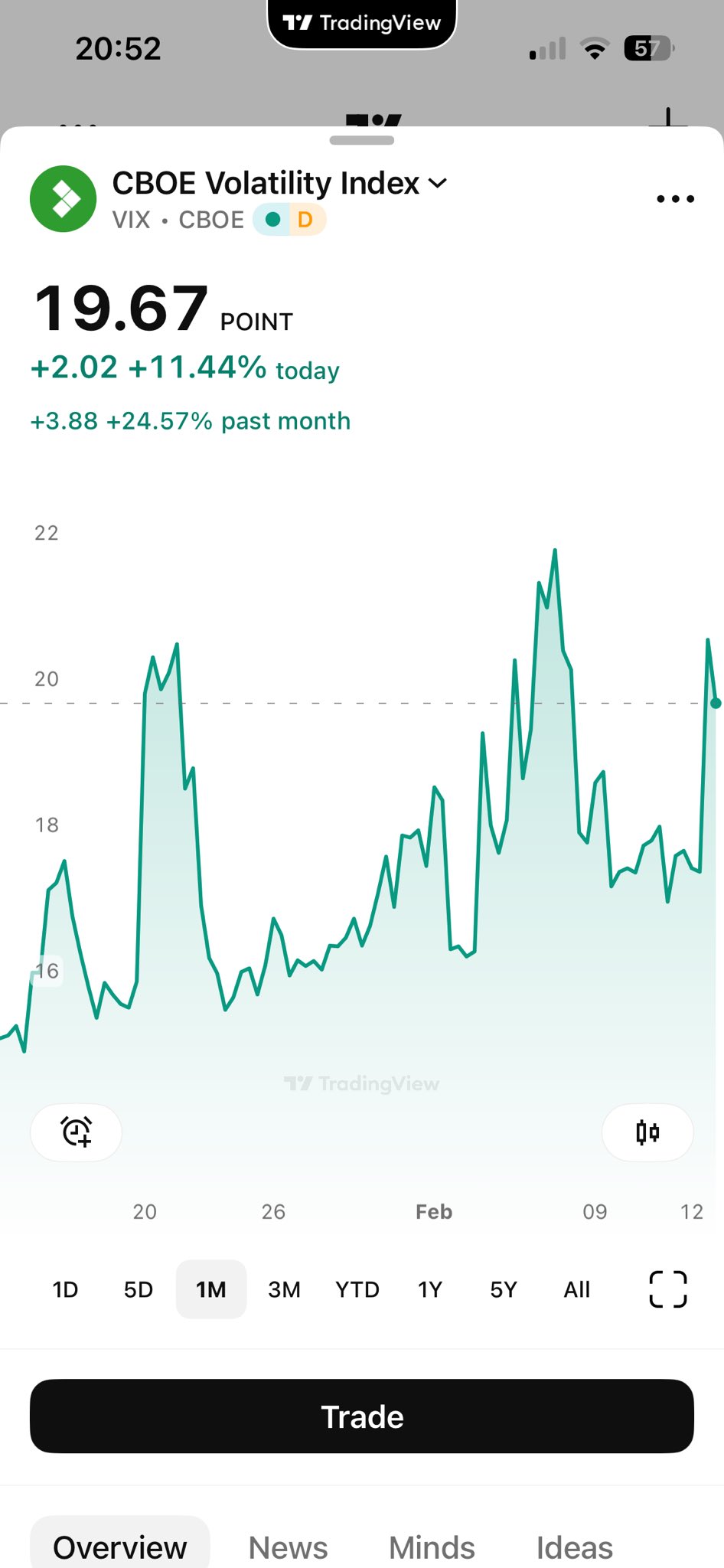The height and width of the screenshot is (1568, 724).
Task: Open the chart in fullscreen
Action: [667, 1289]
